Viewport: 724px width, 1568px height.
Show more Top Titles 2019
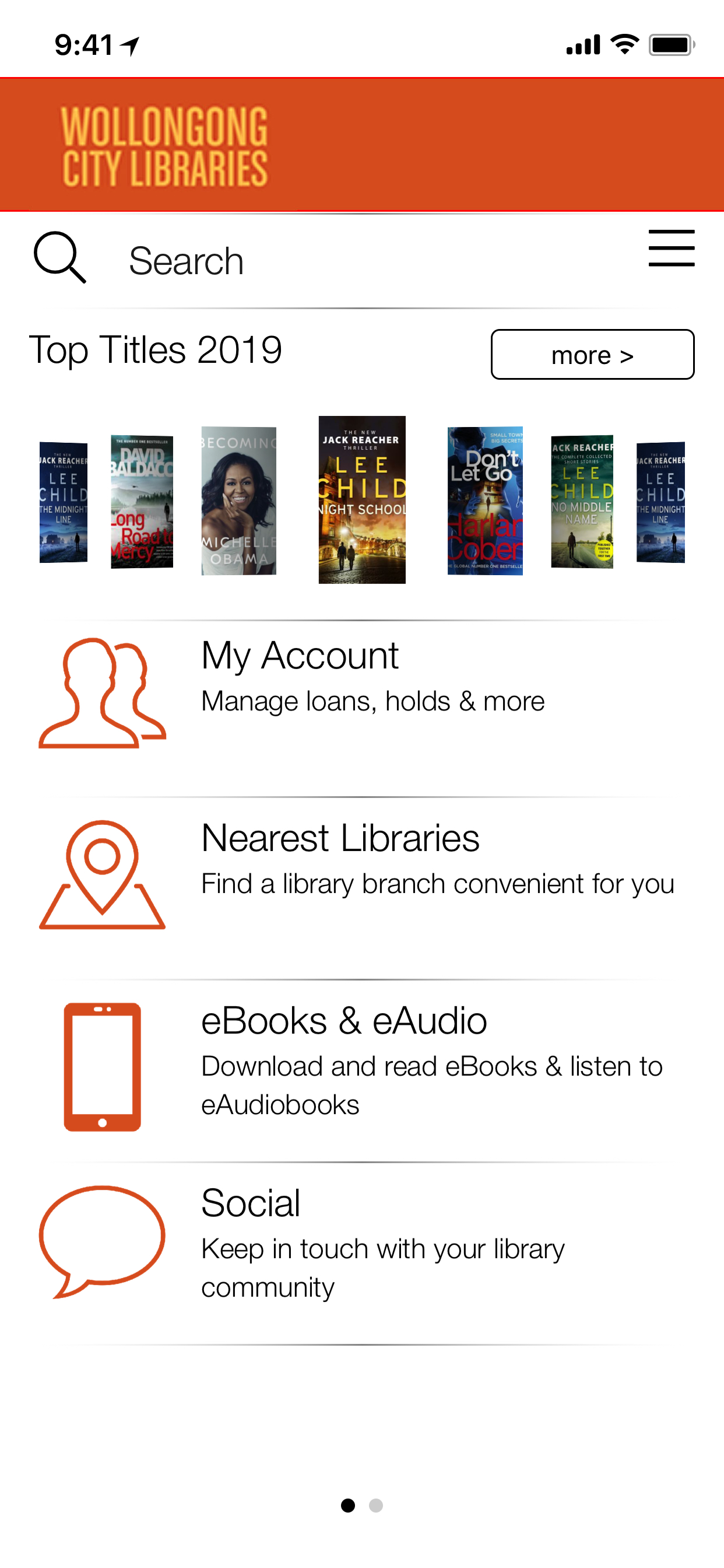592,355
